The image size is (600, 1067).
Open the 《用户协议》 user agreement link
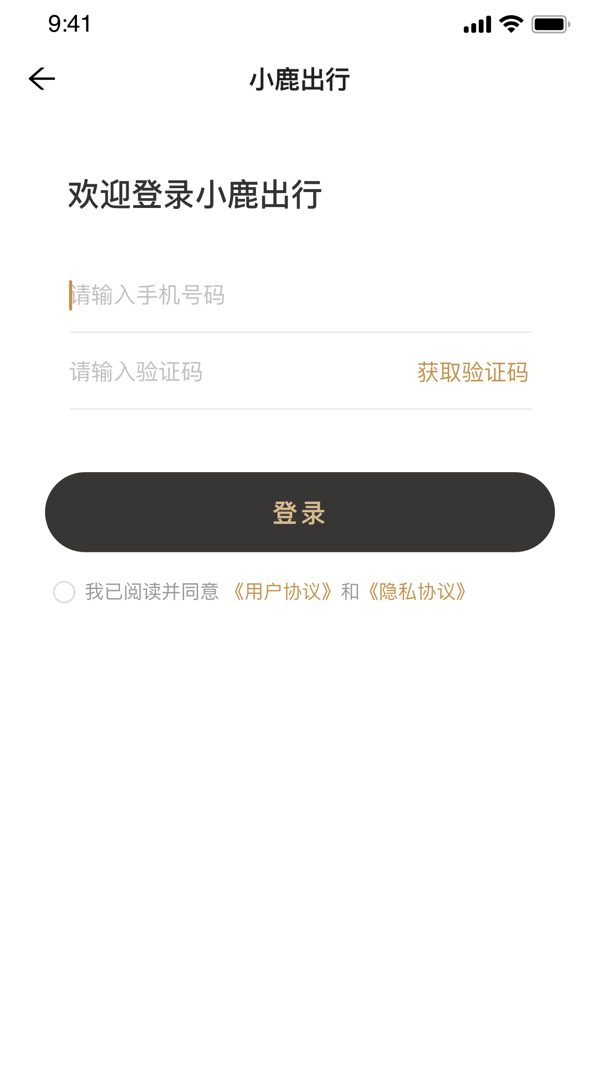pos(282,592)
